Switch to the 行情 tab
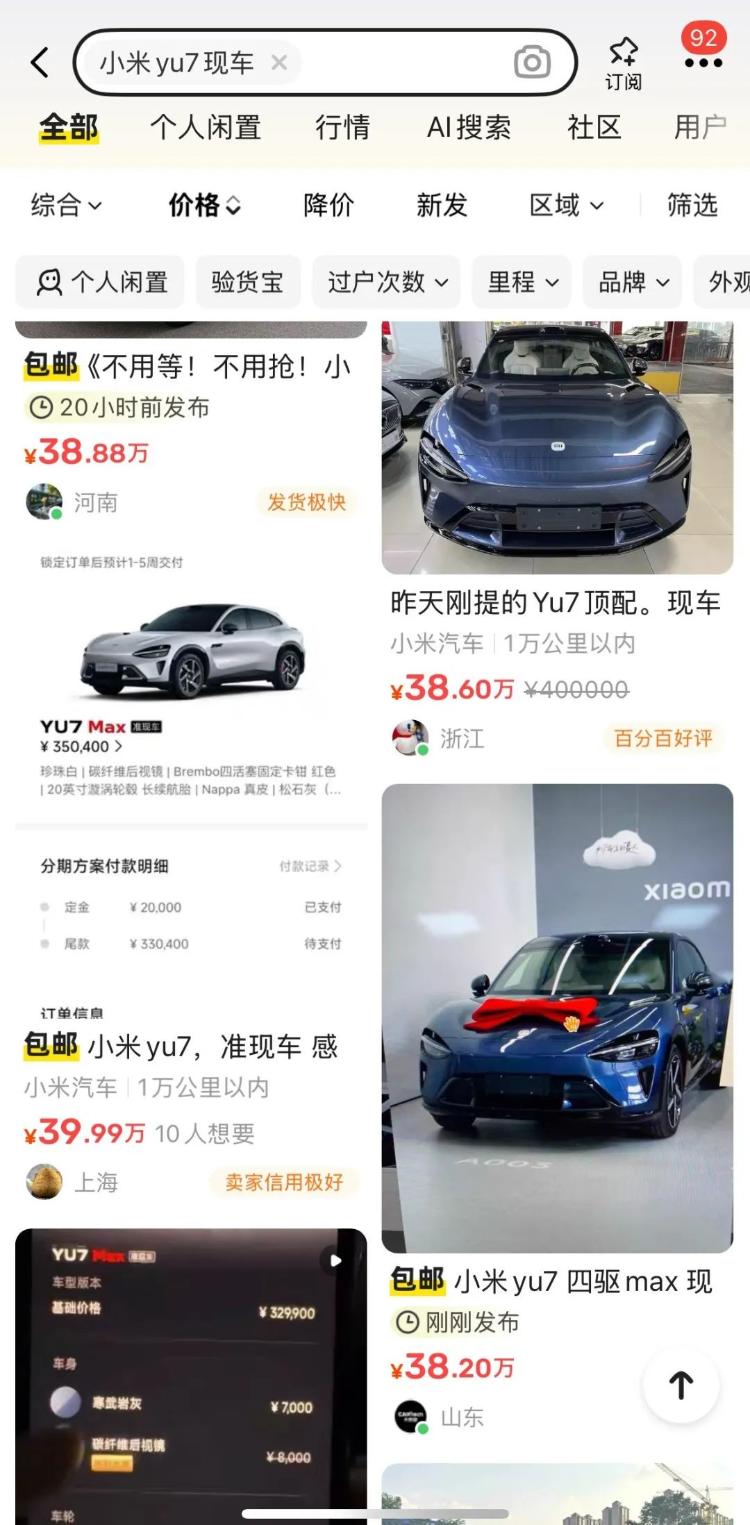The height and width of the screenshot is (1525, 750). click(x=342, y=127)
